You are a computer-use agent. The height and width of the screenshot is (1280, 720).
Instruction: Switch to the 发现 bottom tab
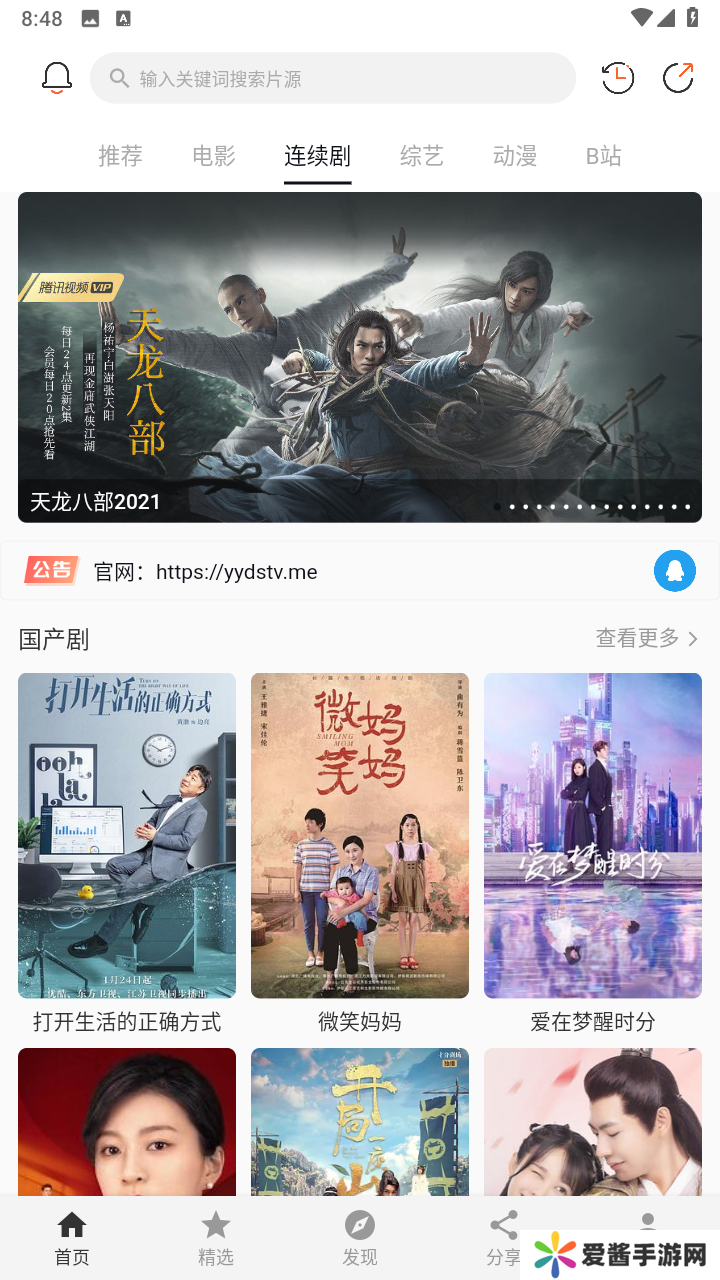pos(360,1238)
